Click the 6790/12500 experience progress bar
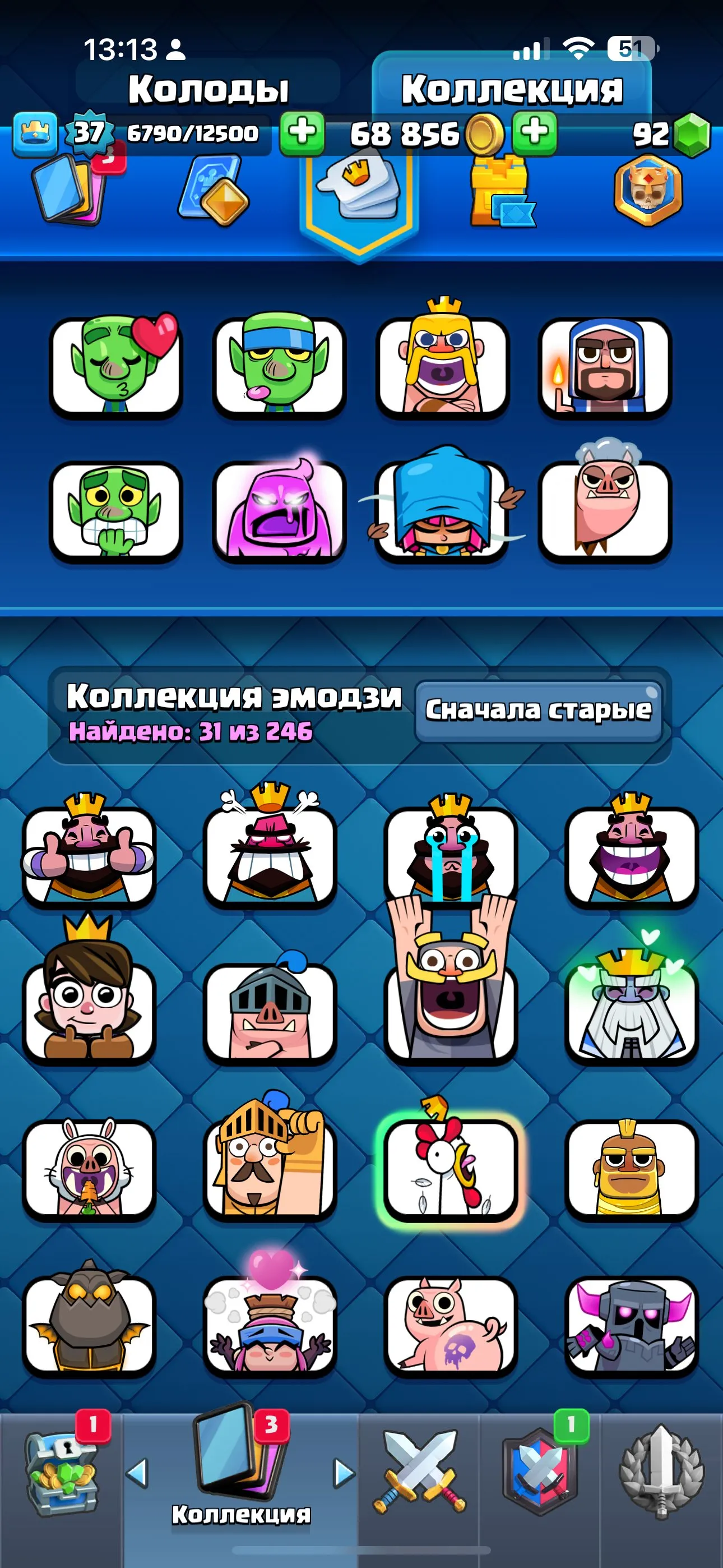 coord(193,133)
